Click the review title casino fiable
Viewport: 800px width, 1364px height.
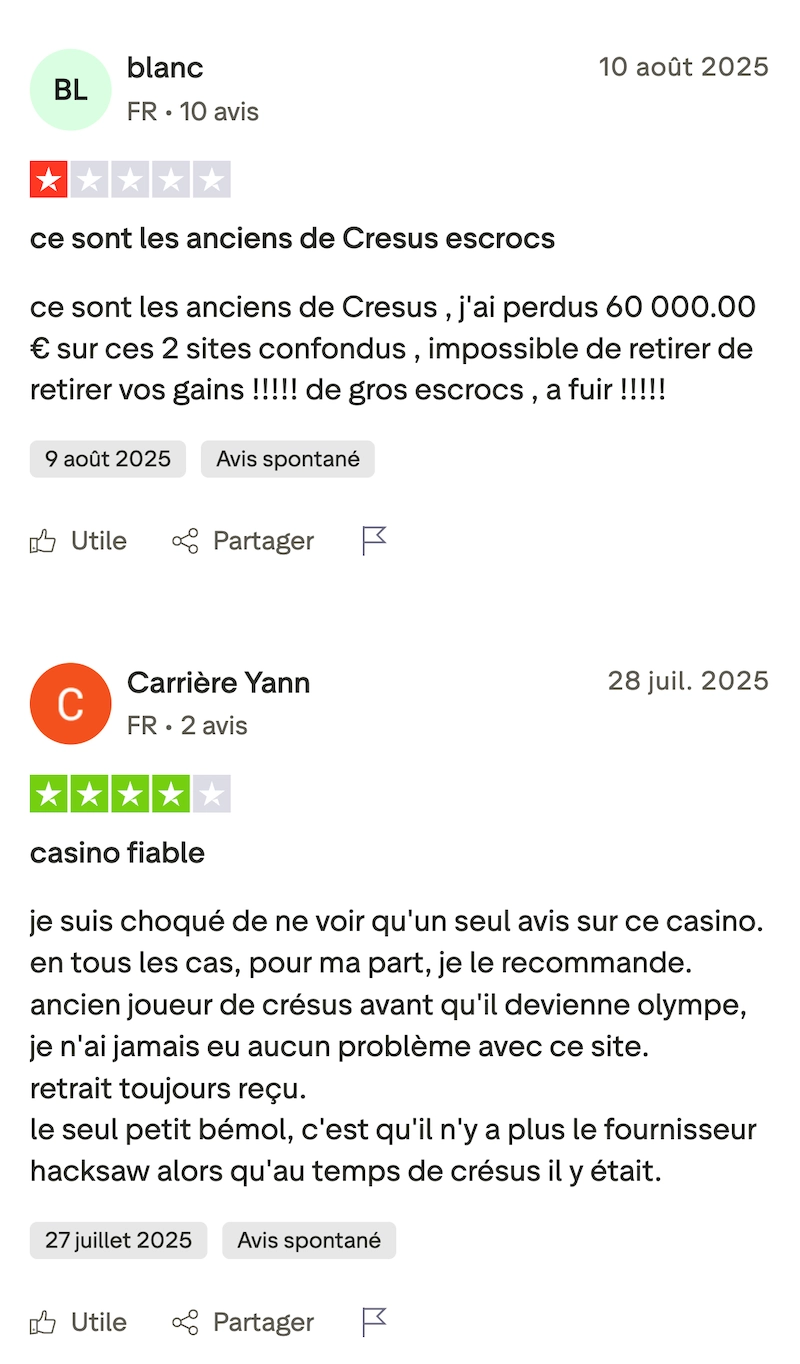pos(117,852)
